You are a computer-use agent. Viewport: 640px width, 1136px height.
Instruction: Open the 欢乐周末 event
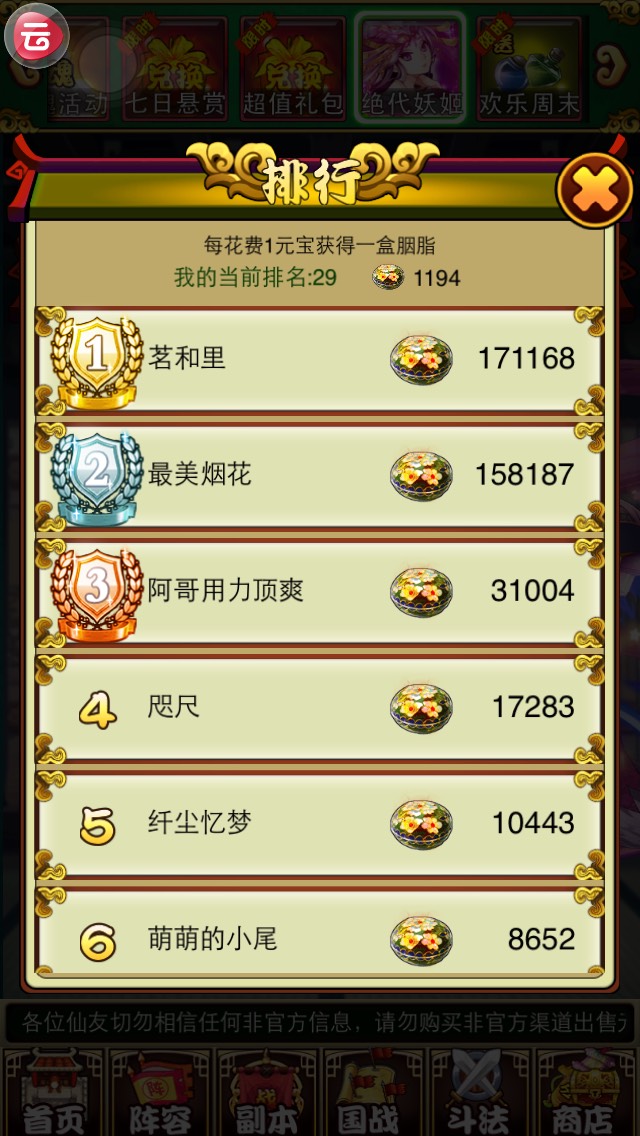click(529, 68)
